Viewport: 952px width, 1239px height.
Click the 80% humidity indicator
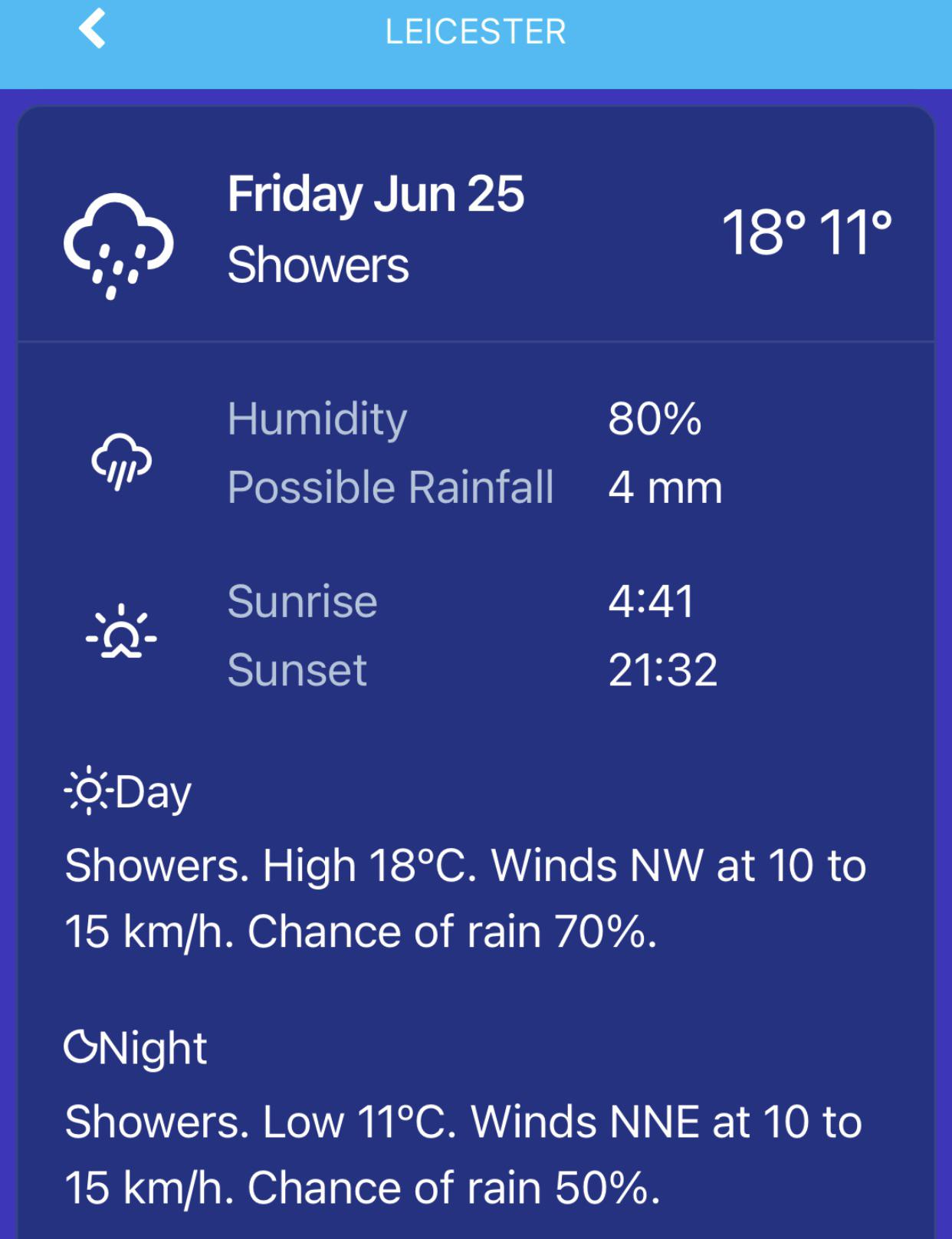click(x=654, y=419)
